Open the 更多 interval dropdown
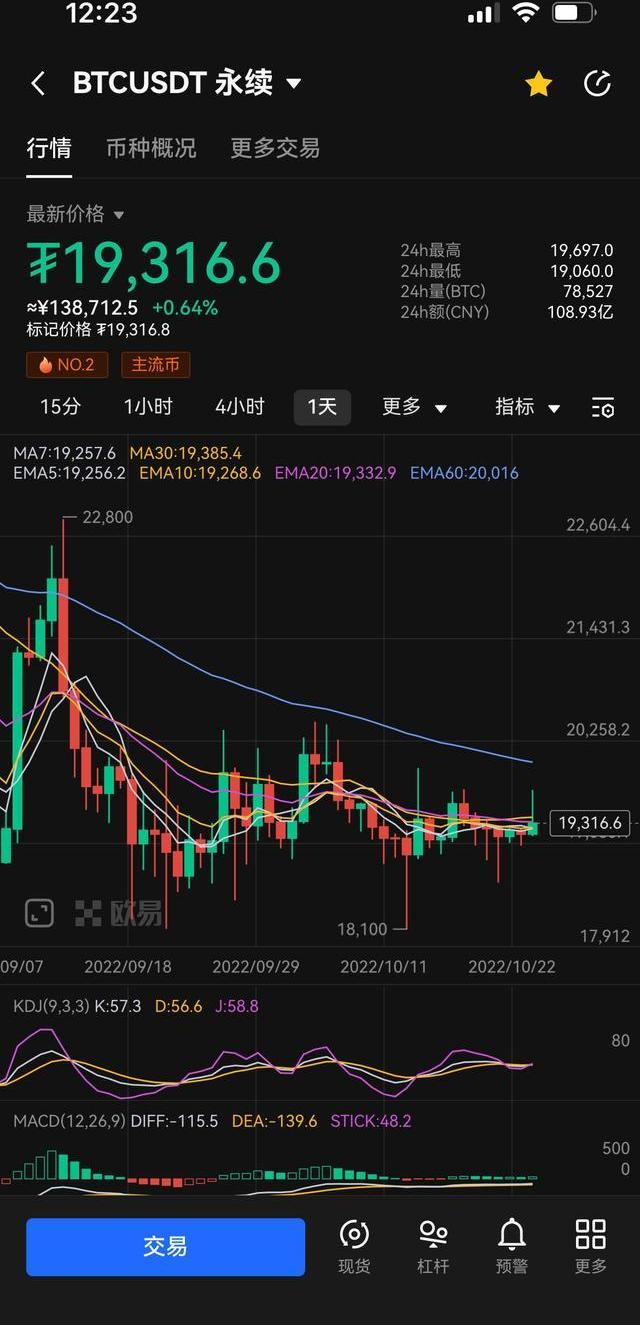Viewport: 640px width, 1325px height. (414, 407)
